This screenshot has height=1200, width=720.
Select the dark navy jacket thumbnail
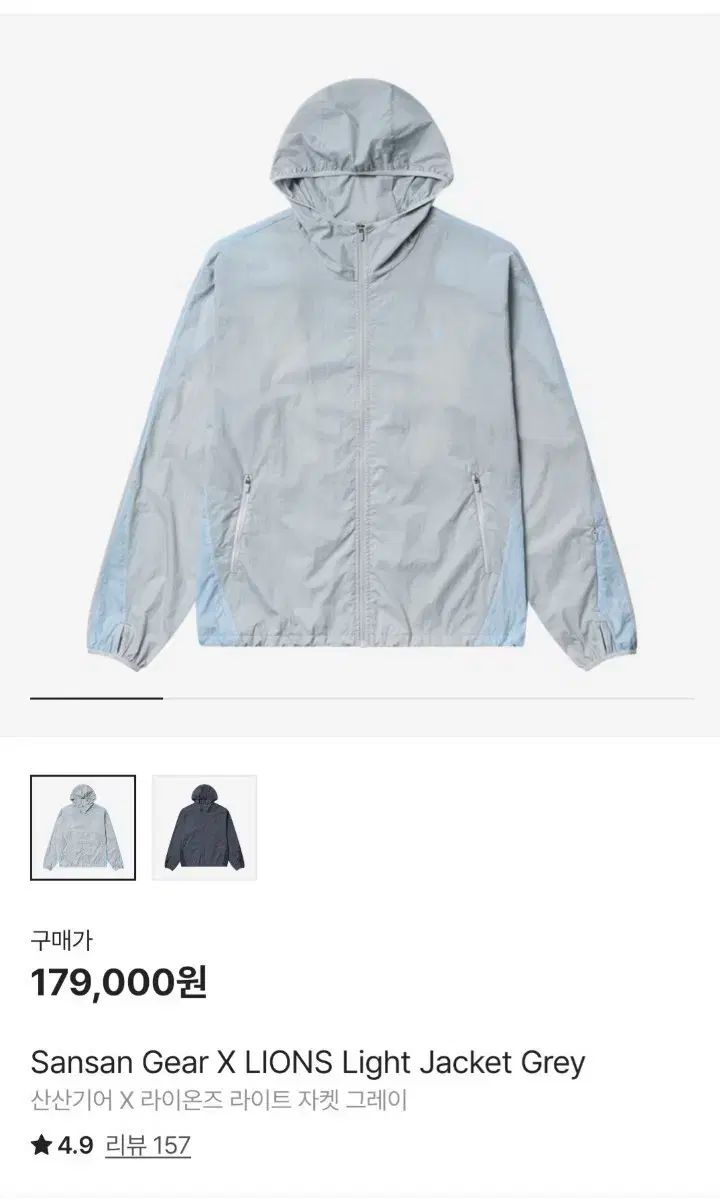[x=204, y=827]
